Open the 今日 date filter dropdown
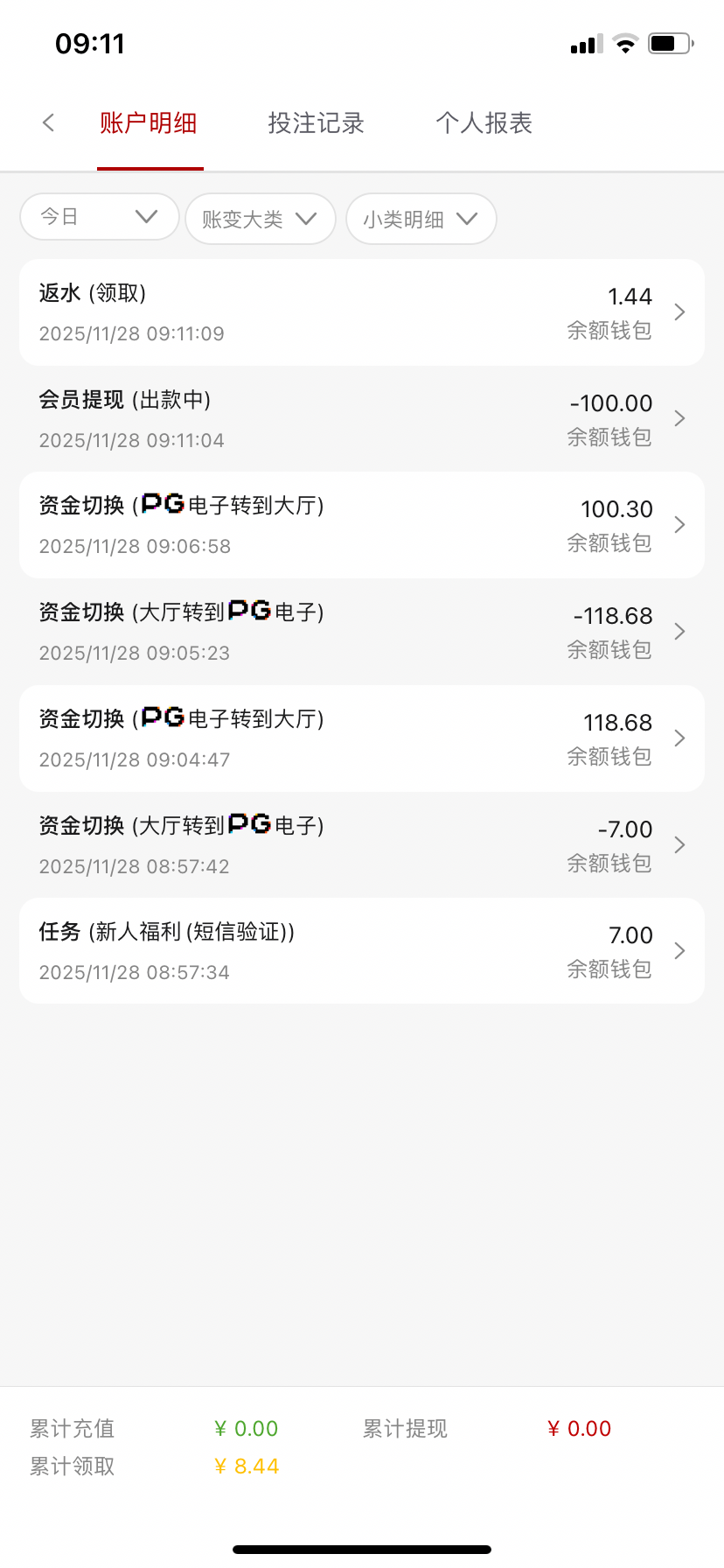 (x=99, y=216)
